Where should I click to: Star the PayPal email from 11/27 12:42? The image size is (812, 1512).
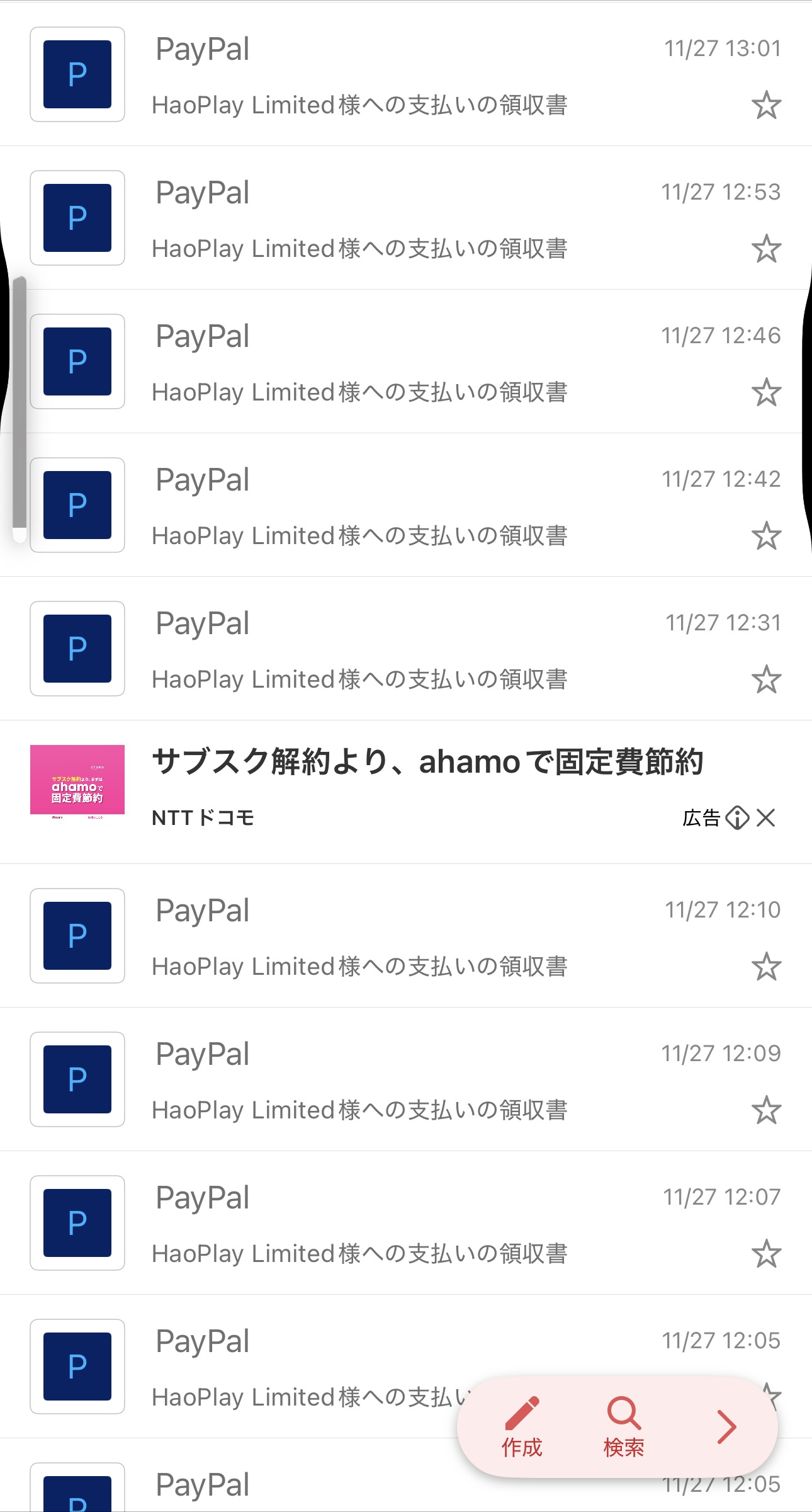click(766, 536)
